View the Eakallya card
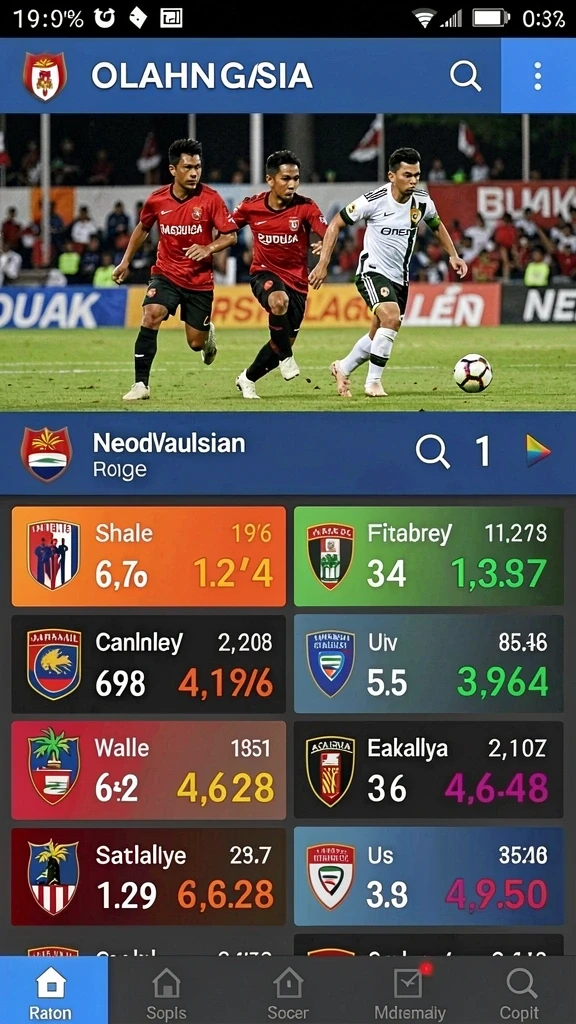This screenshot has height=1024, width=576. pos(428,771)
